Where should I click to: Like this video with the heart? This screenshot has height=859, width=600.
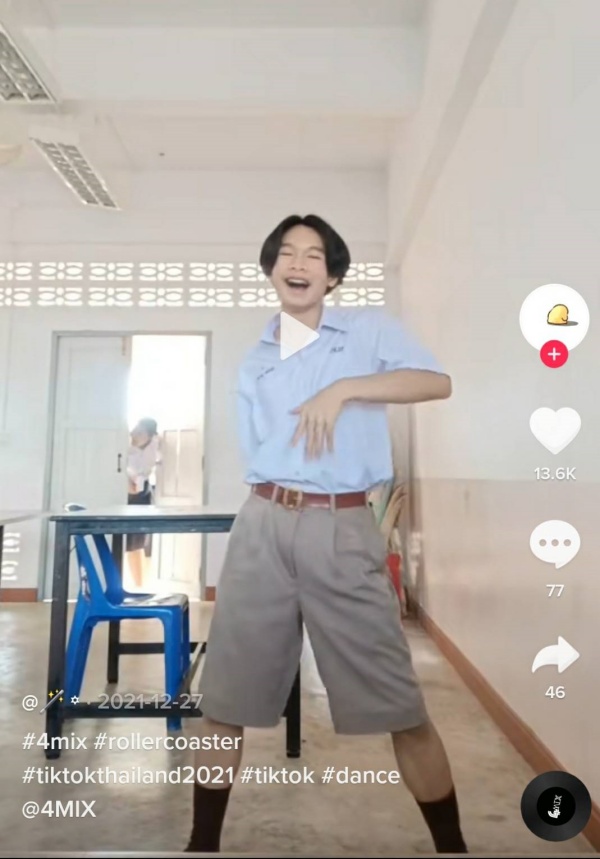(x=554, y=430)
